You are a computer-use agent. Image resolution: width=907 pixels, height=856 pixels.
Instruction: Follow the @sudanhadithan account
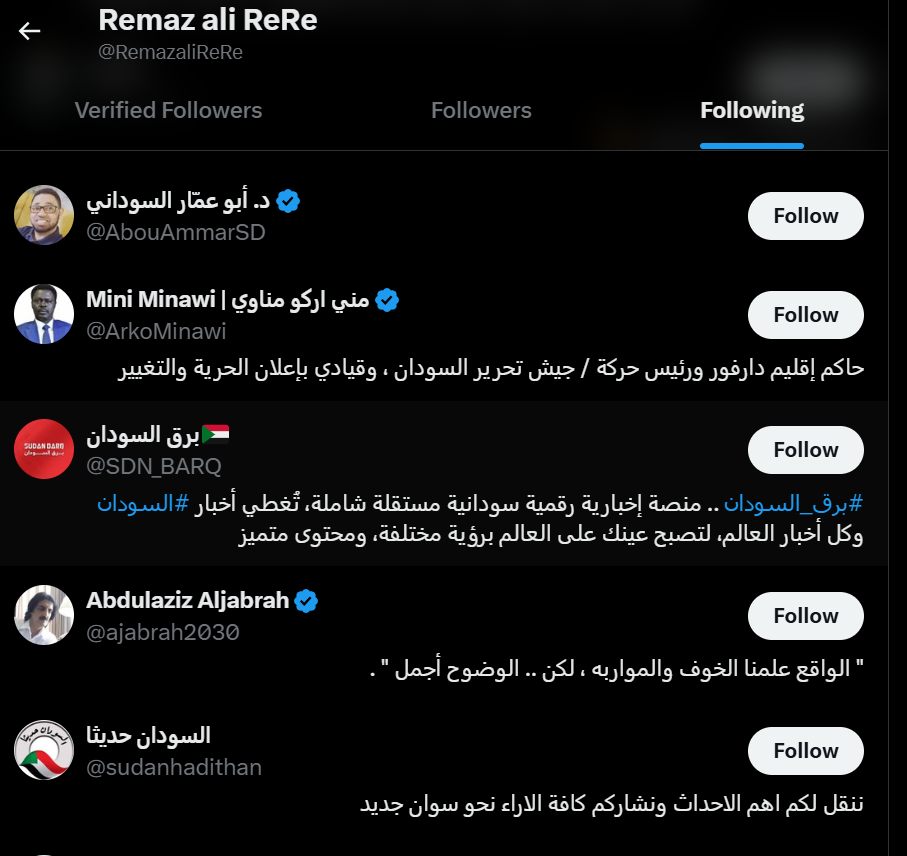(x=805, y=751)
